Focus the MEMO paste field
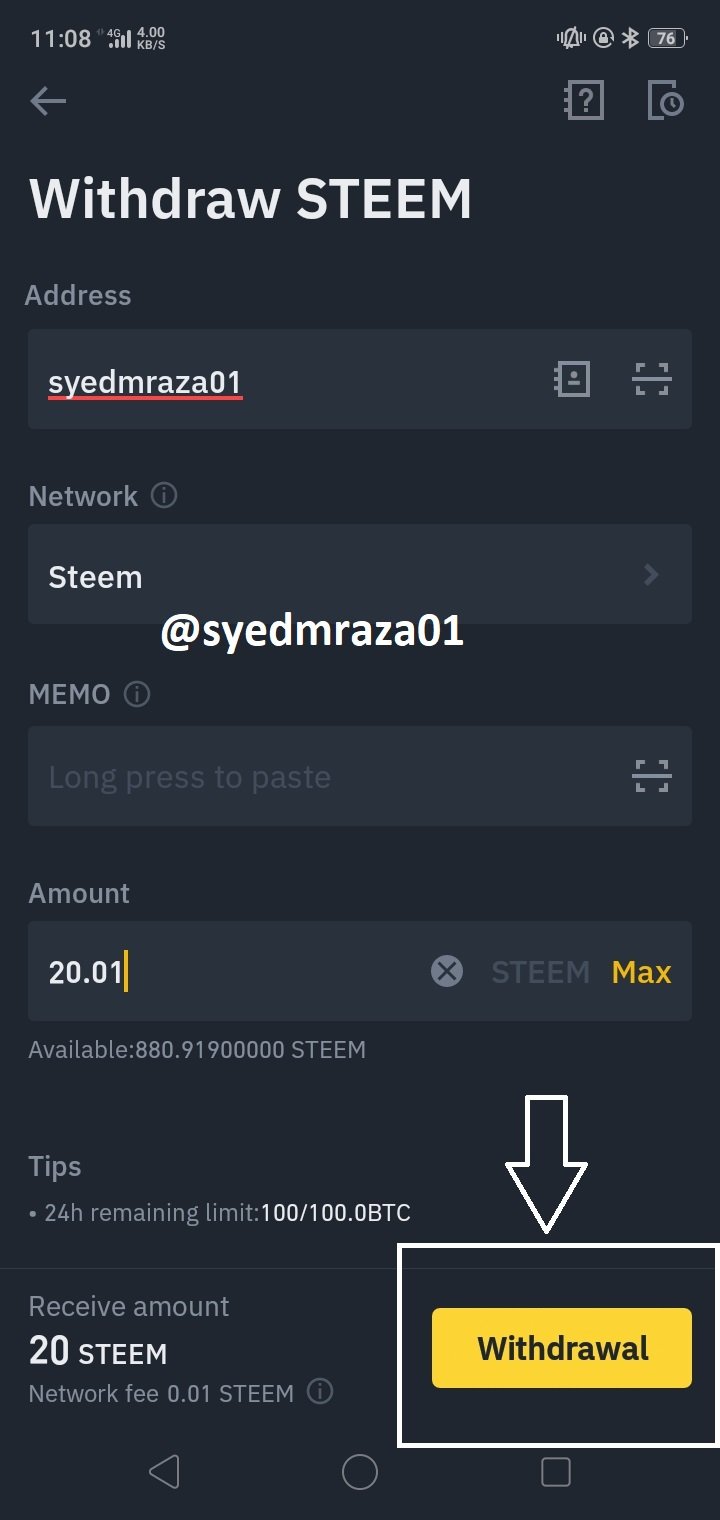This screenshot has height=1520, width=720. 320,776
